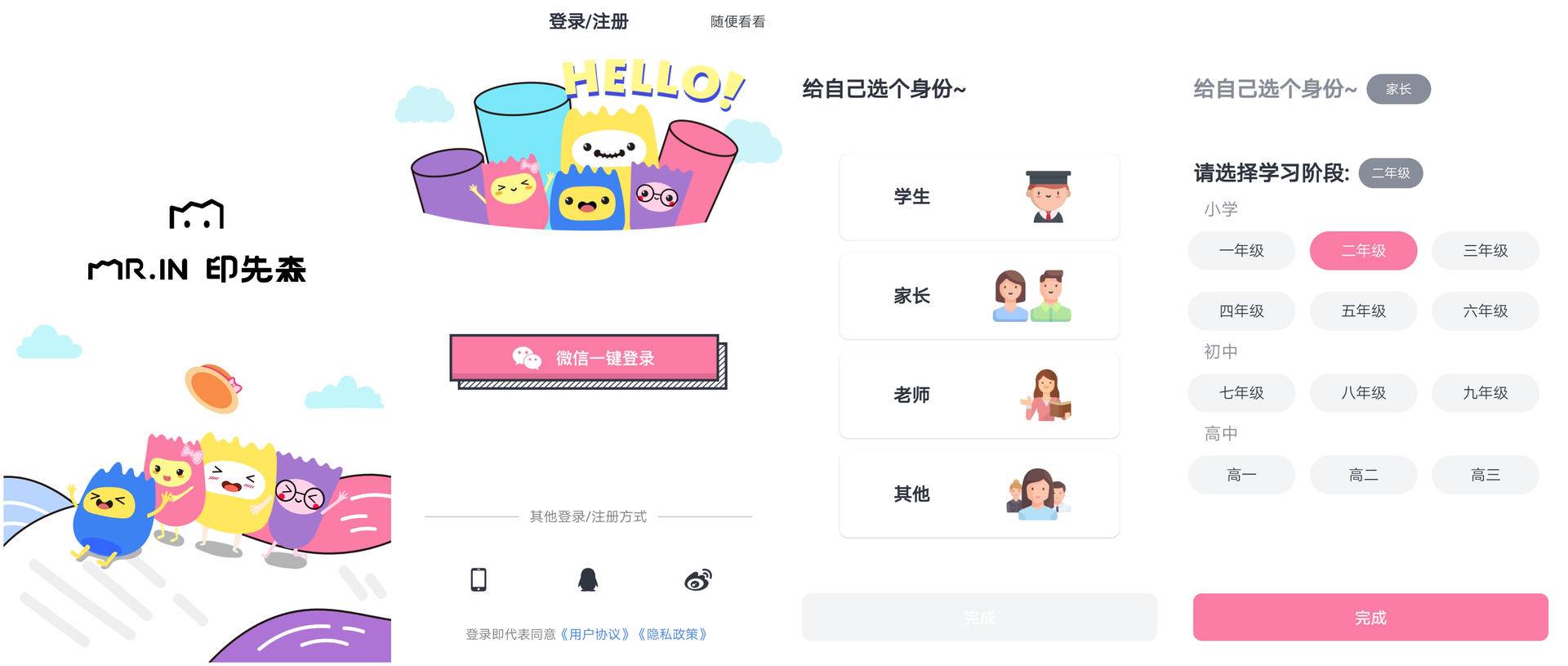Sign in with the QQ penguin icon
This screenshot has height=666, width=1568.
(588, 579)
